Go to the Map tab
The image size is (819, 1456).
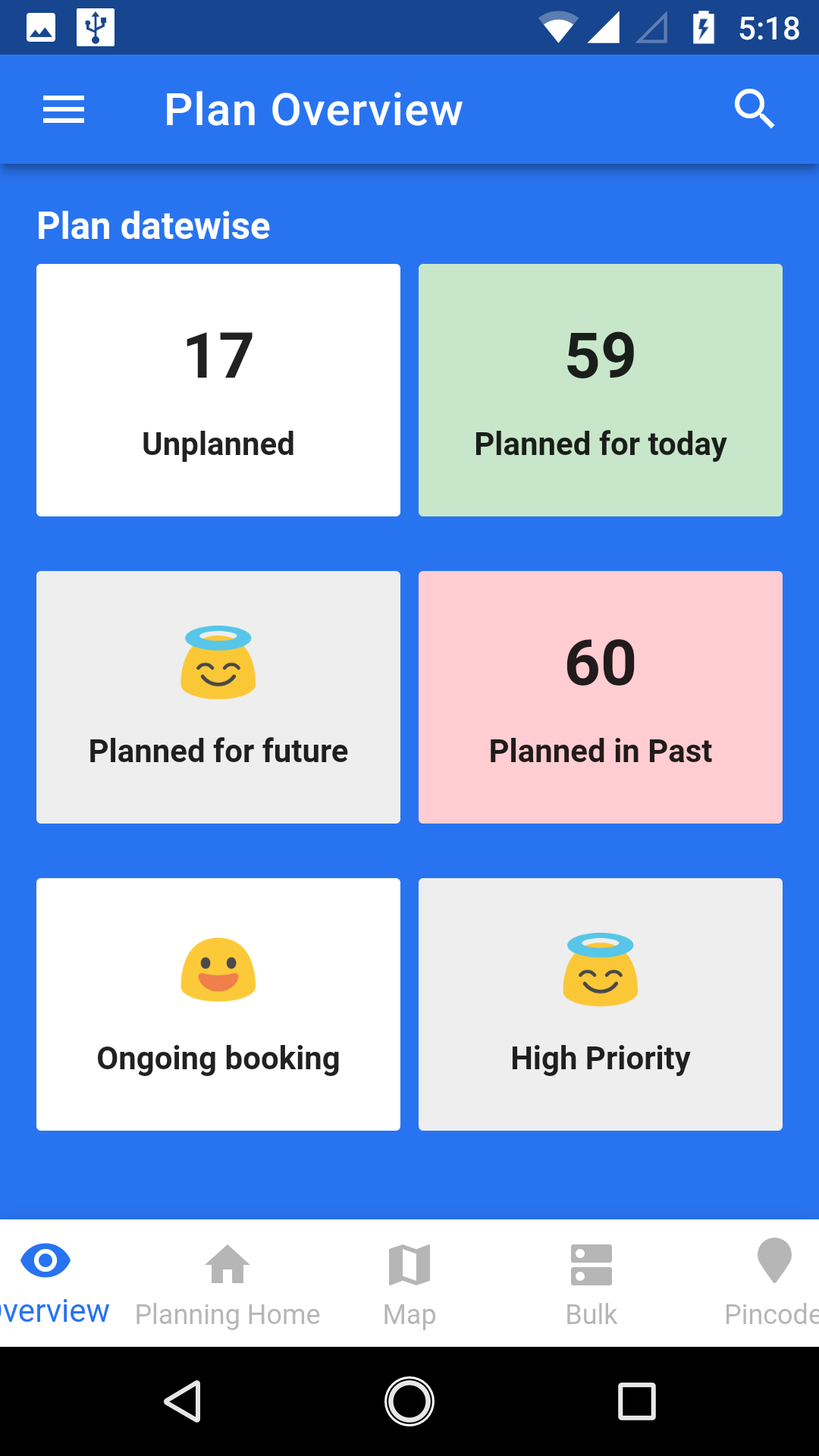click(x=409, y=1283)
